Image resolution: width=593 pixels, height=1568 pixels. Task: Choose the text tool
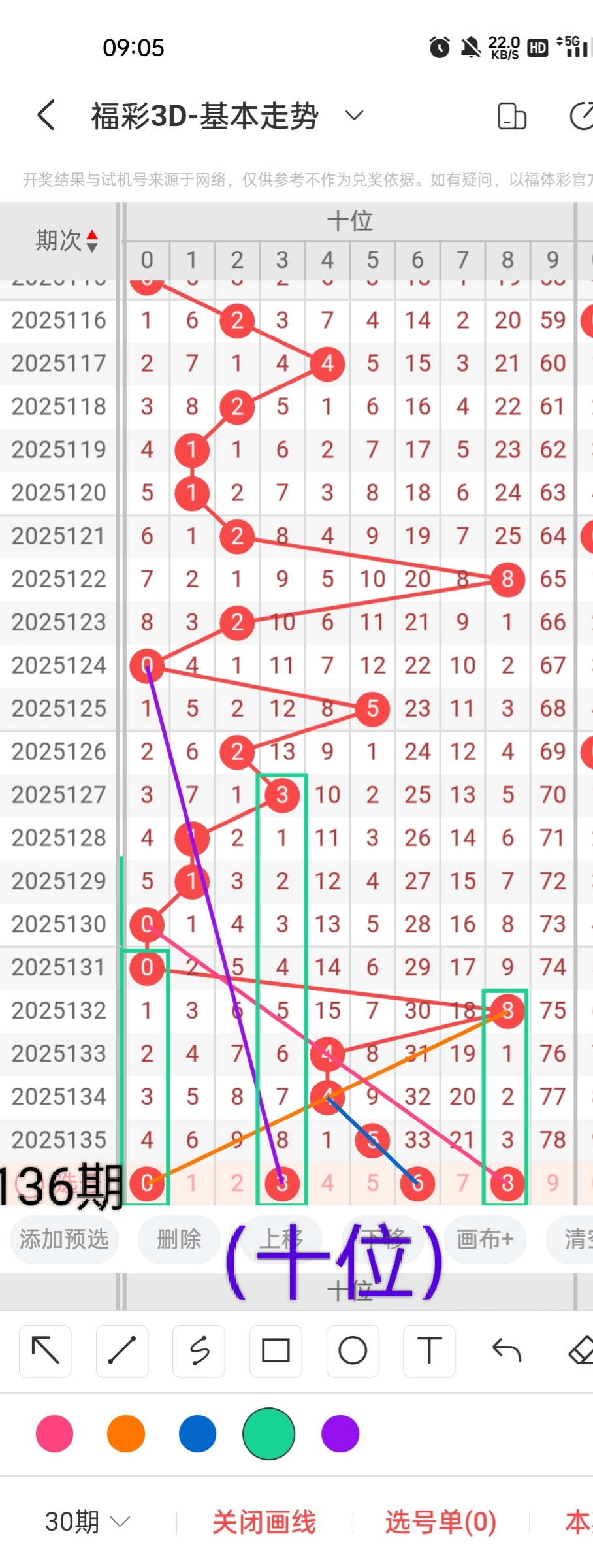pos(429,1350)
